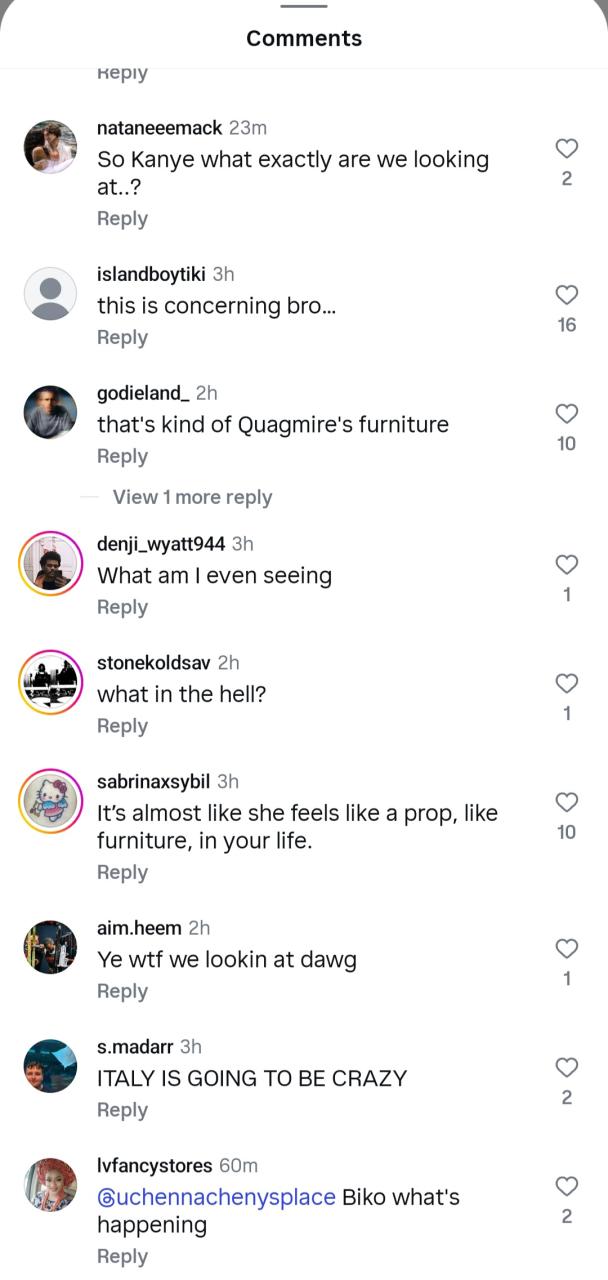
Task: Open godieland_'s profile from username
Action: pos(142,393)
